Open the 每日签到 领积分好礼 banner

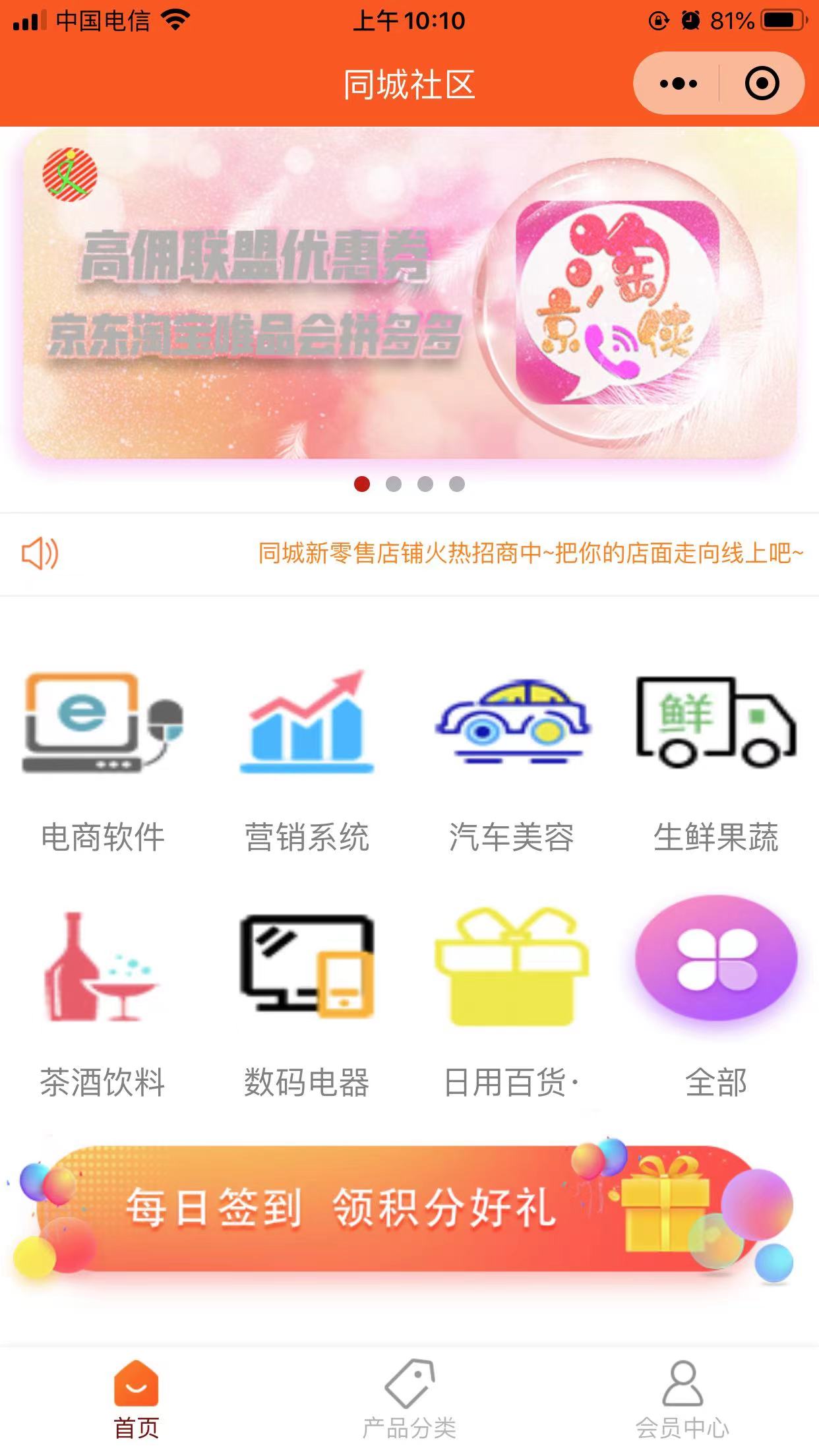point(402,1208)
